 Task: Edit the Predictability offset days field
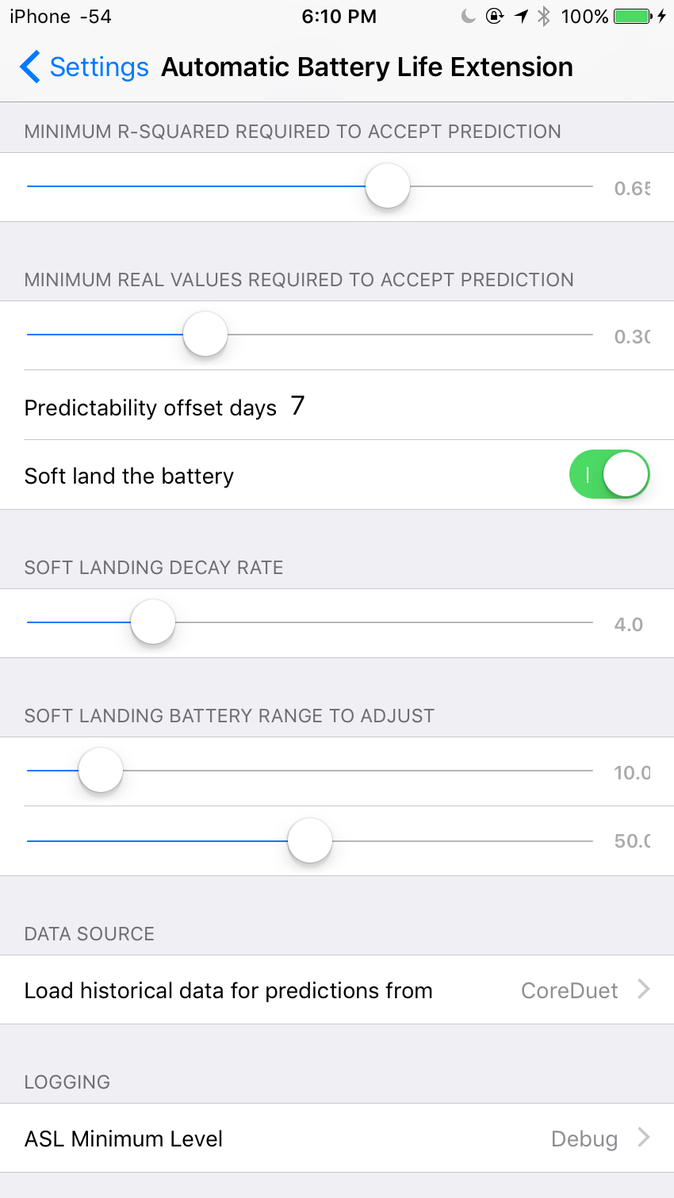pyautogui.click(x=337, y=406)
